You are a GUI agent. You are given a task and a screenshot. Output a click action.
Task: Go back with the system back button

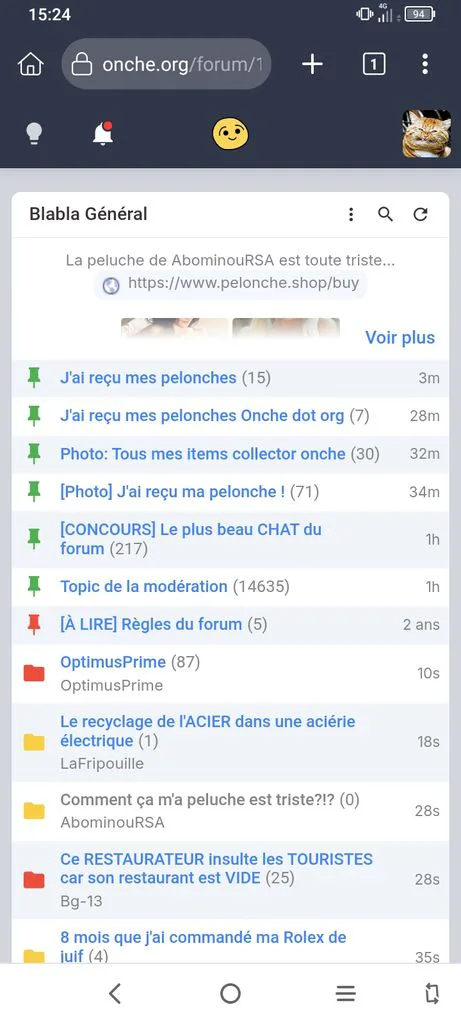point(115,993)
